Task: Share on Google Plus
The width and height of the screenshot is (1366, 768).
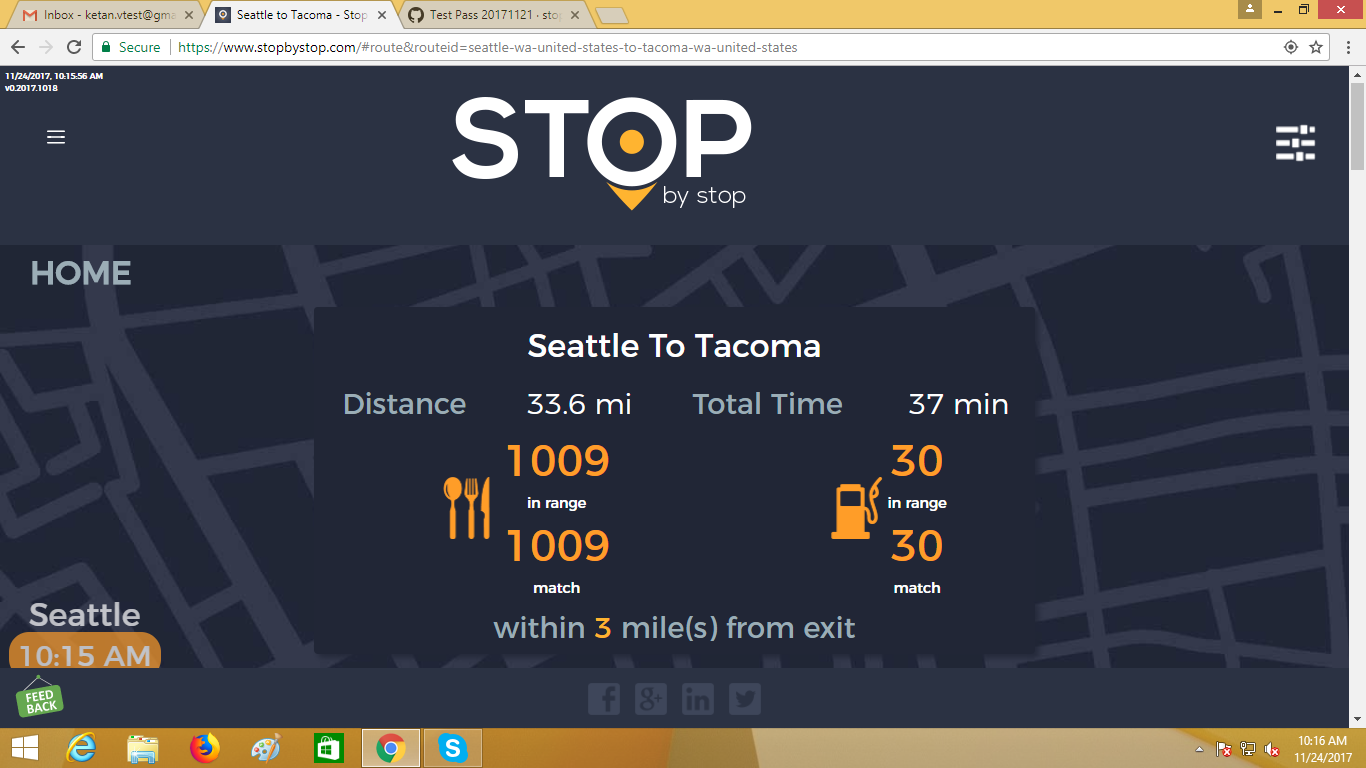Action: coord(651,699)
